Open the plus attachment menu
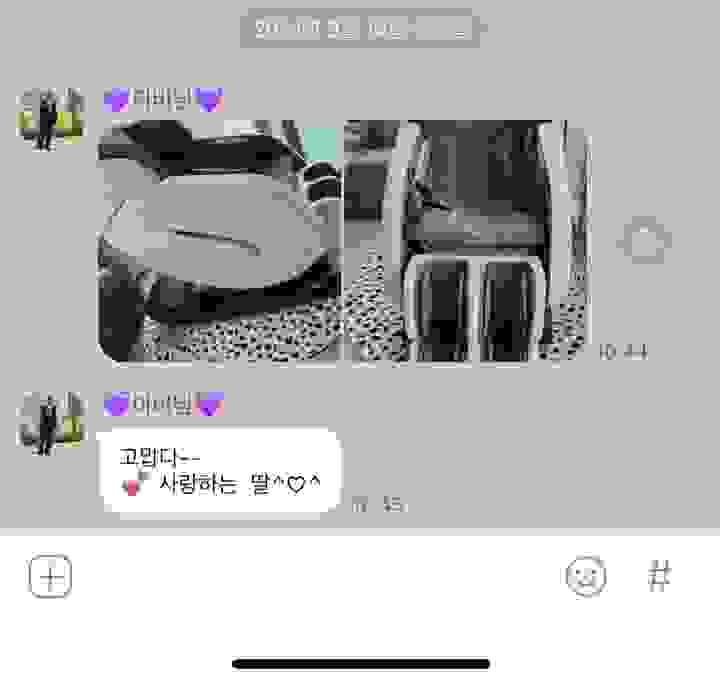720x684 pixels. tap(50, 577)
